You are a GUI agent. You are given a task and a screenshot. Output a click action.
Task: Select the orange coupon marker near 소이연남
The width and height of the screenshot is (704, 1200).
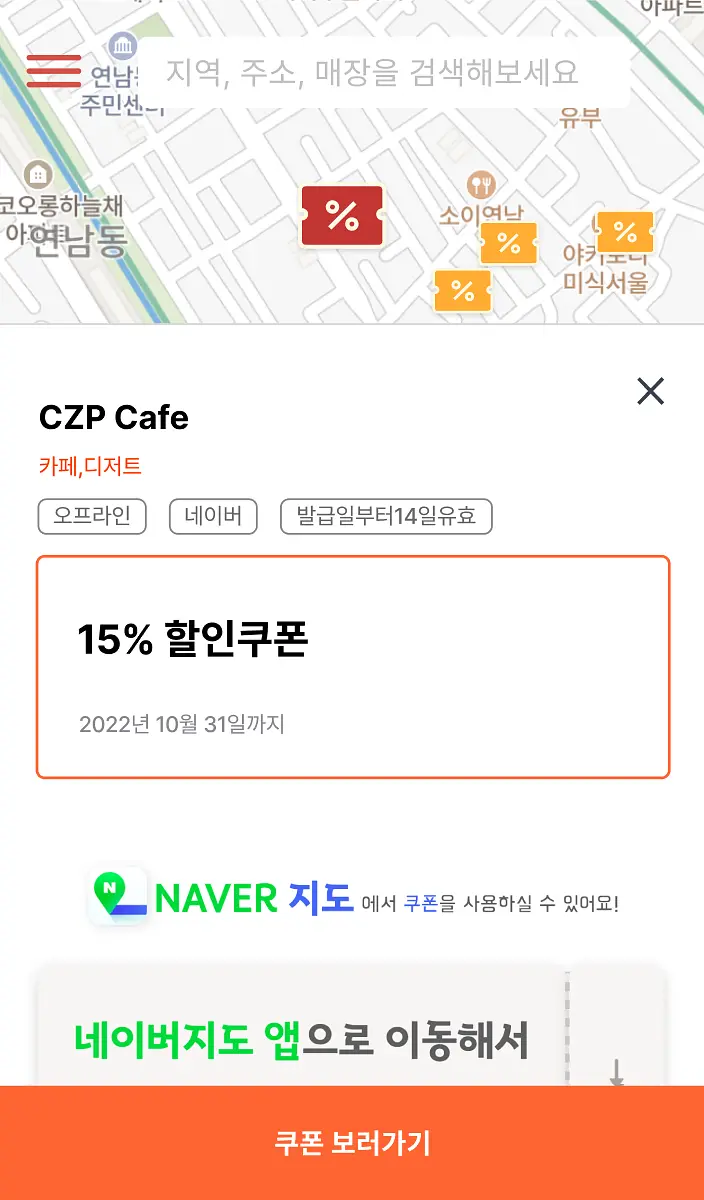click(x=508, y=243)
